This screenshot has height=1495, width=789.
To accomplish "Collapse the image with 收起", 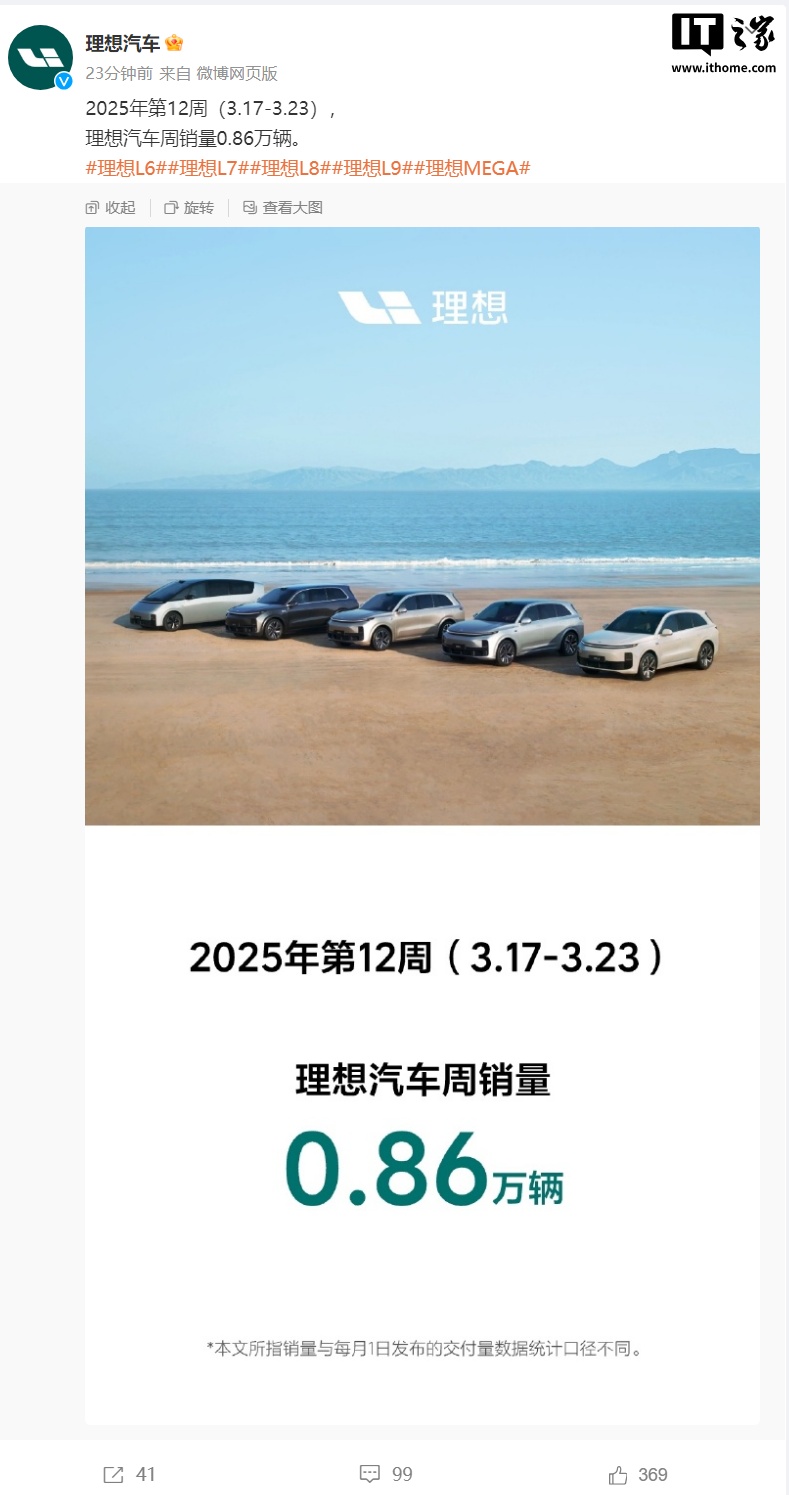I will (x=110, y=208).
